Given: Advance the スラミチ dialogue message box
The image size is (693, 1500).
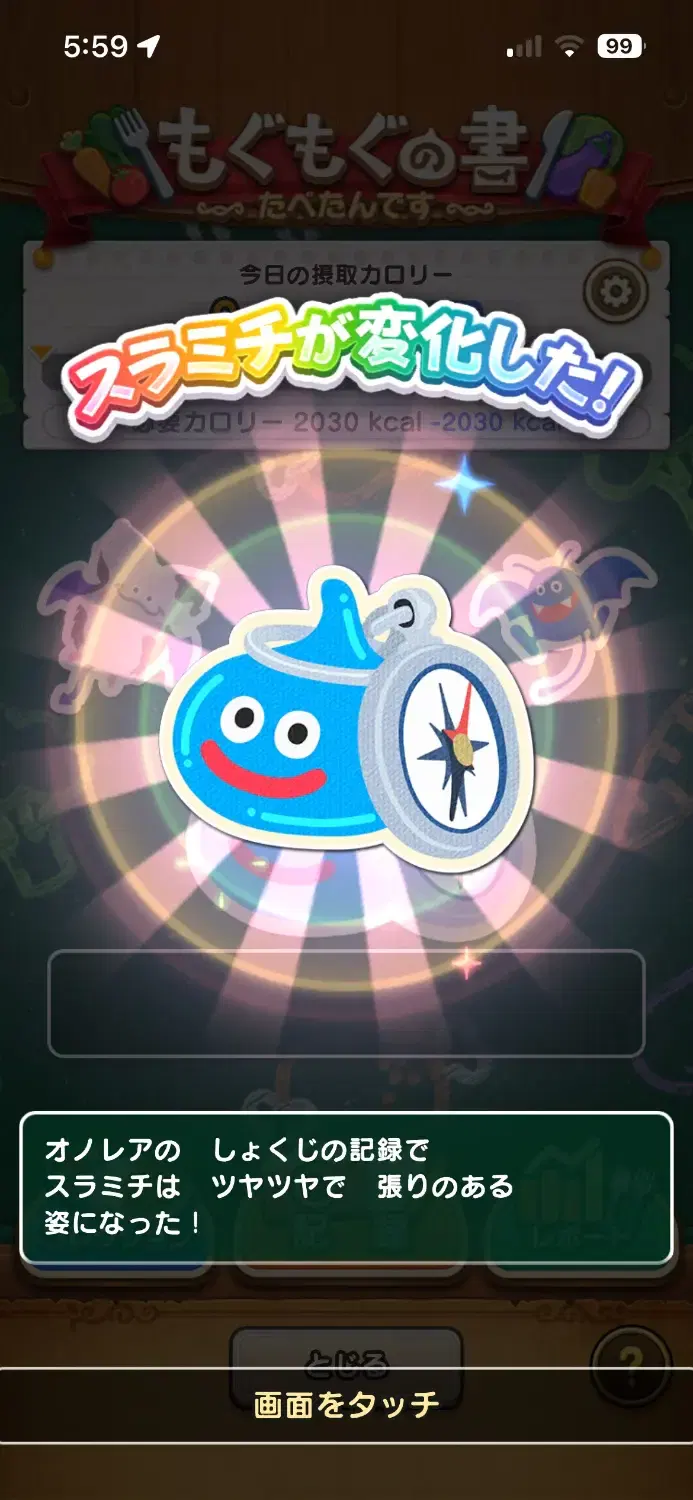Looking at the screenshot, I should (x=346, y=1187).
